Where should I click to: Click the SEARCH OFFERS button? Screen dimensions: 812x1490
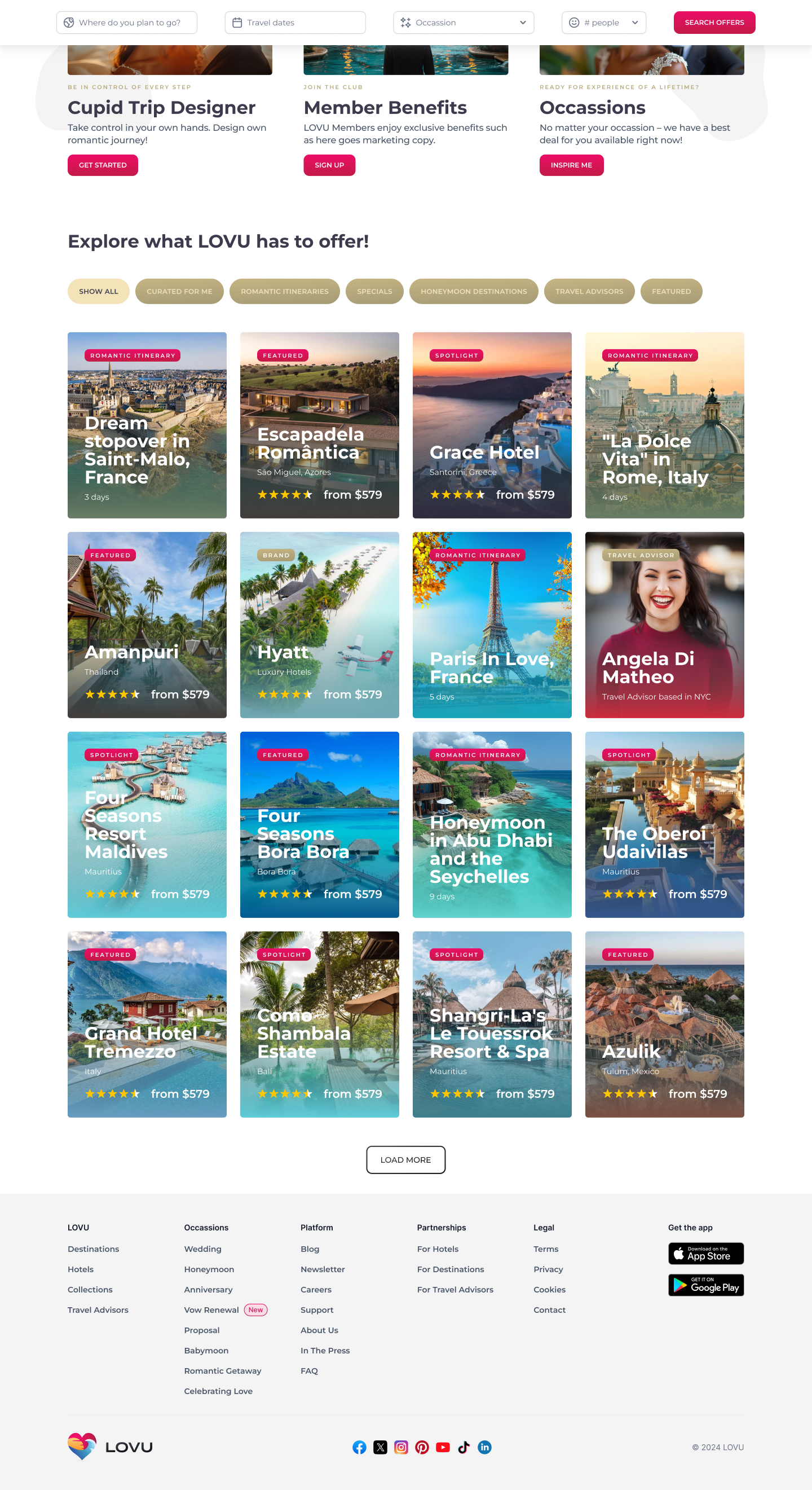714,22
